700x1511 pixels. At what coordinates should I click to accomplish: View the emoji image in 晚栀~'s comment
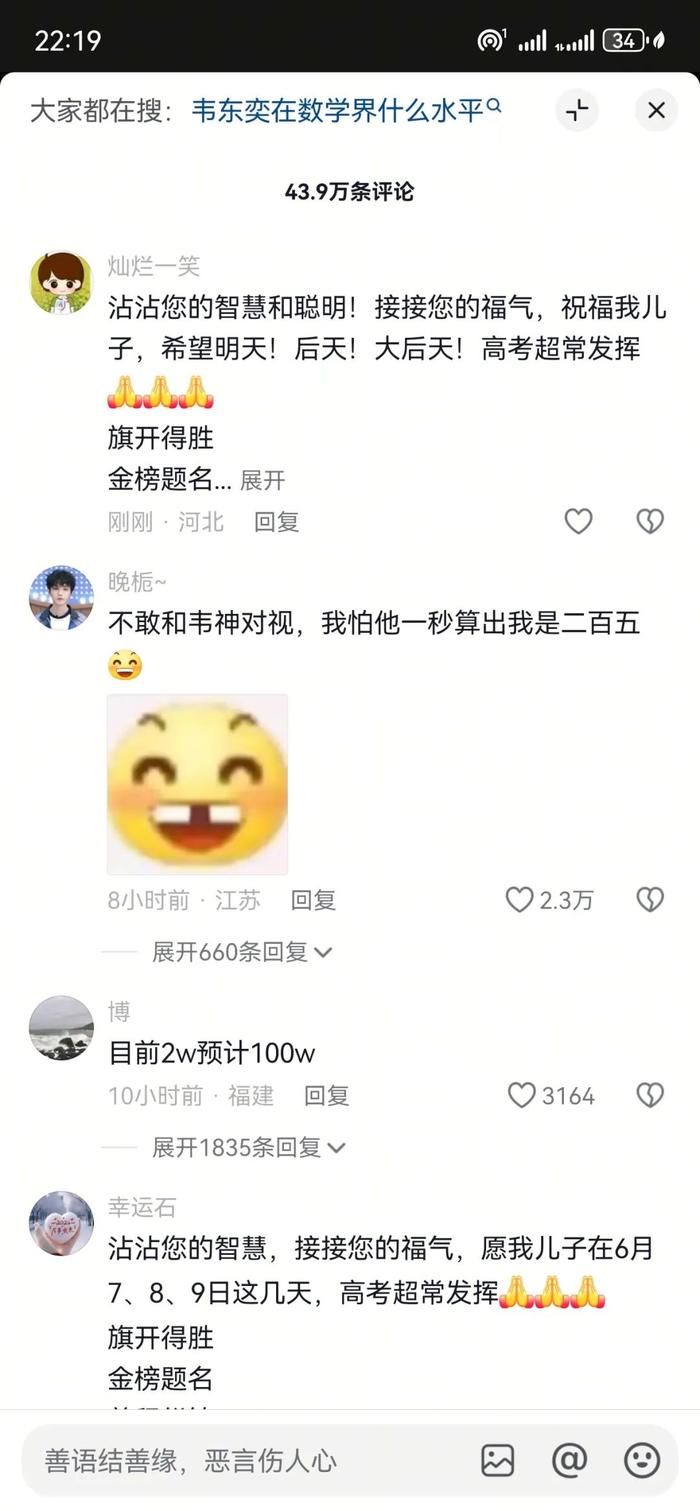(198, 784)
